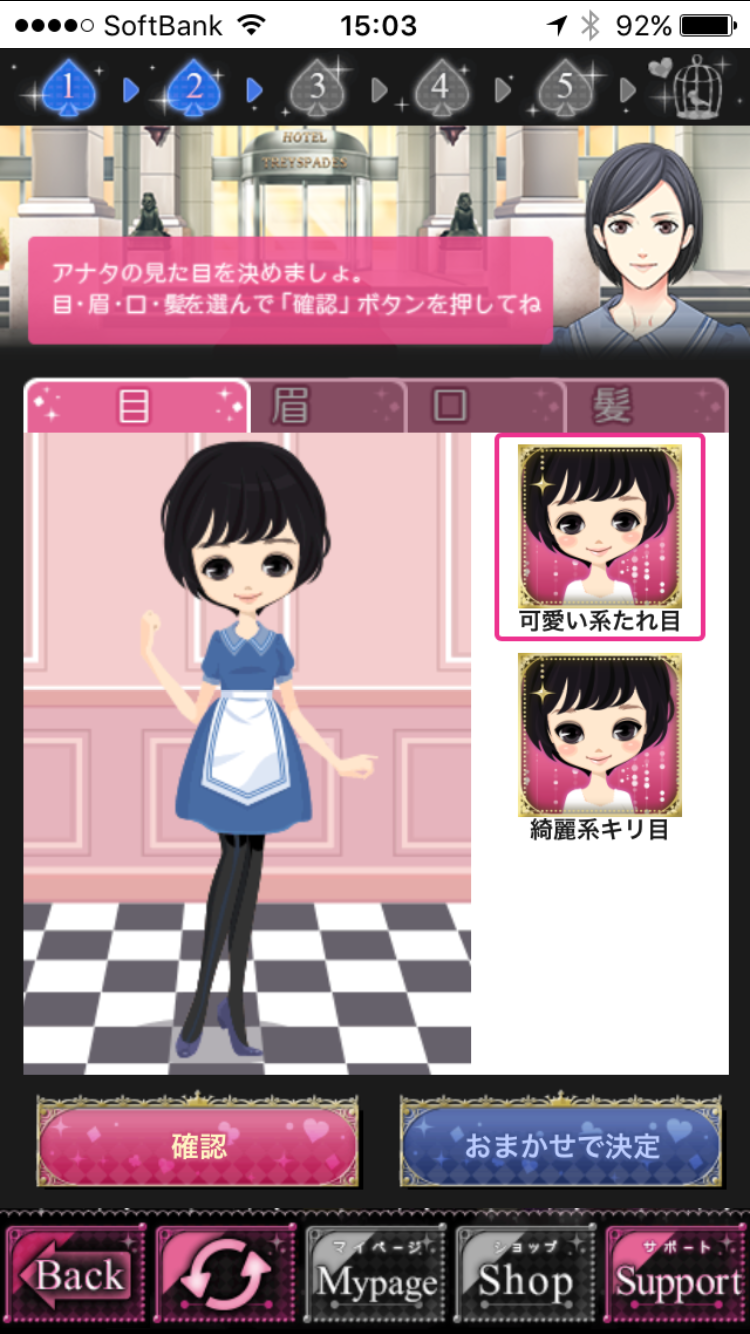Image resolution: width=750 pixels, height=1334 pixels.
Task: Choose the 可愛い系たれ目 eye style
Action: click(600, 536)
